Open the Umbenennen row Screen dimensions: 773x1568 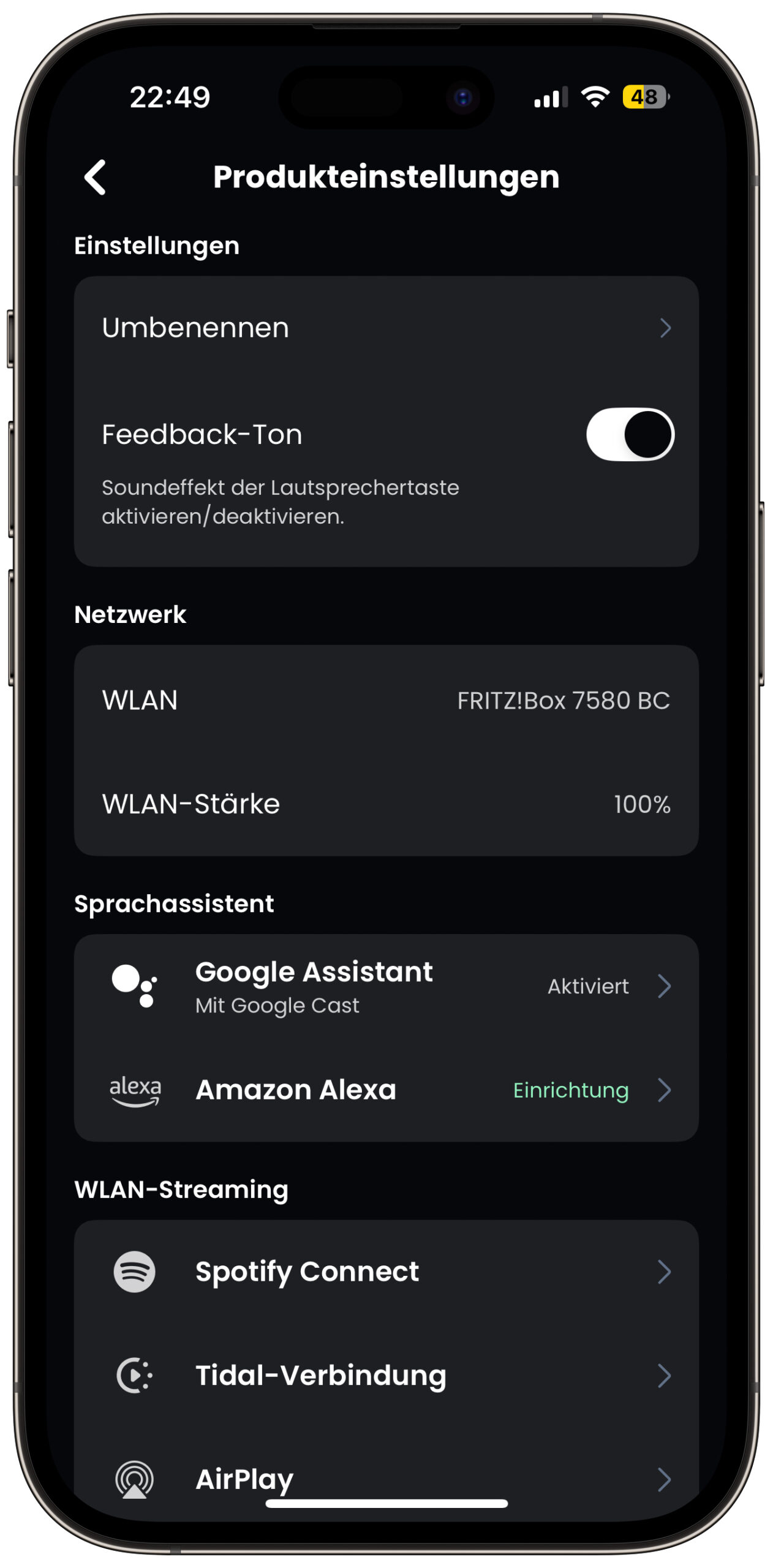tap(386, 328)
